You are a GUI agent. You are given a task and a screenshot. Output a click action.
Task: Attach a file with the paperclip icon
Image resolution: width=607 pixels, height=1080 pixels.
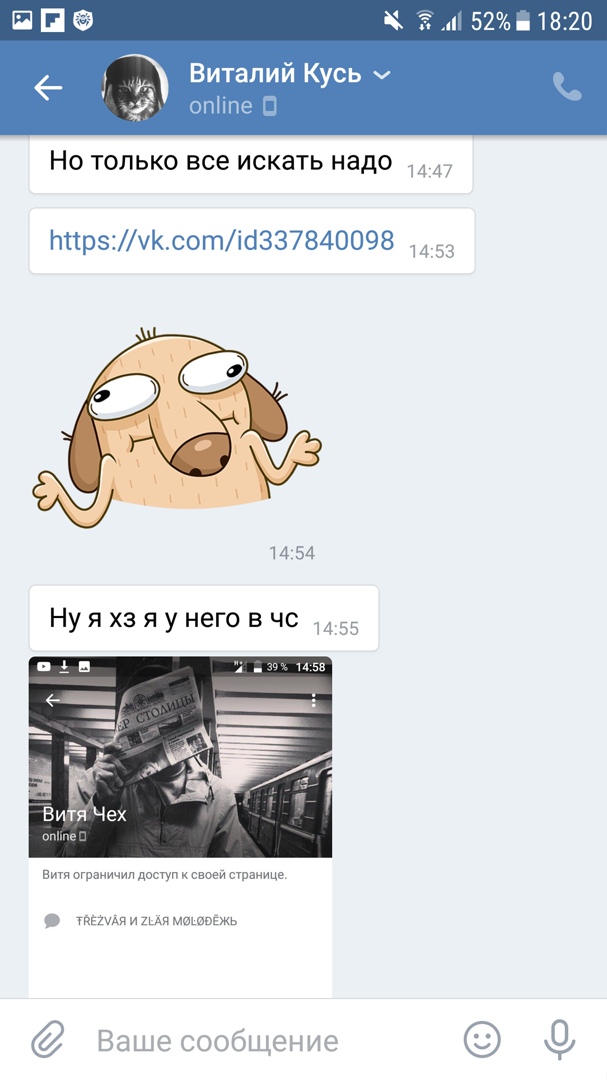[x=47, y=1040]
